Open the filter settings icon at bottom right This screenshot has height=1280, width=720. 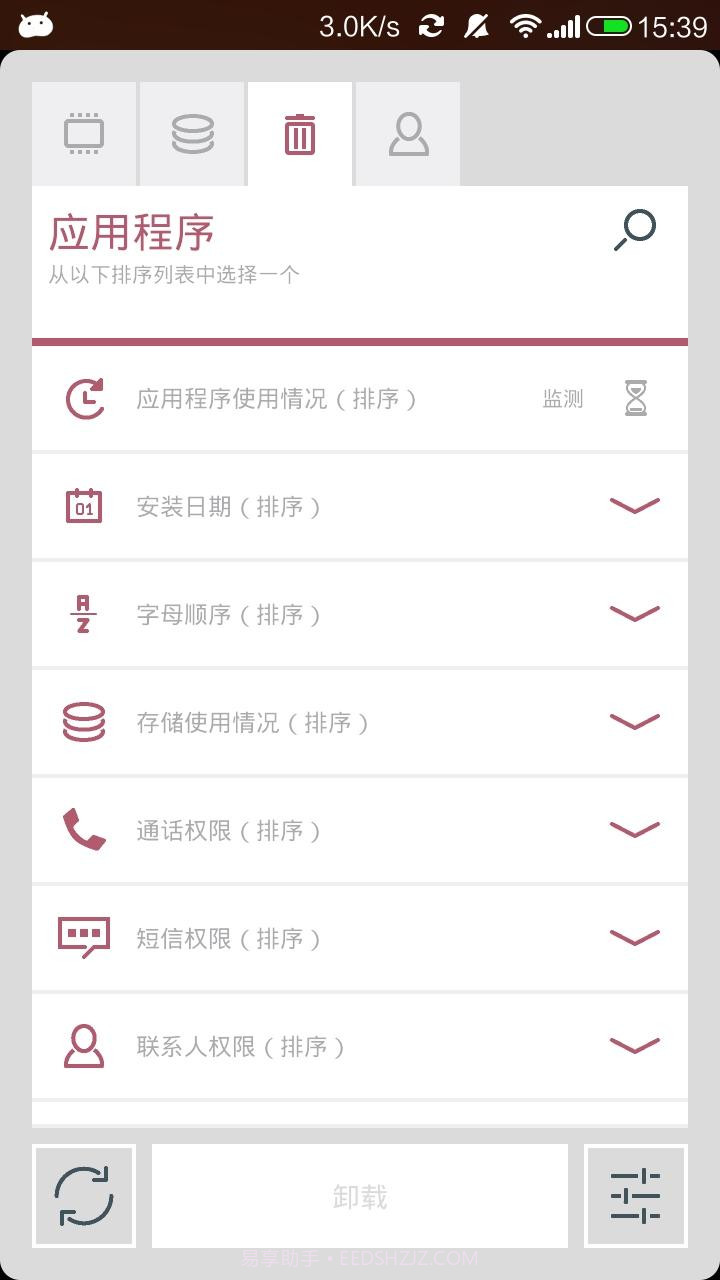click(x=636, y=1195)
